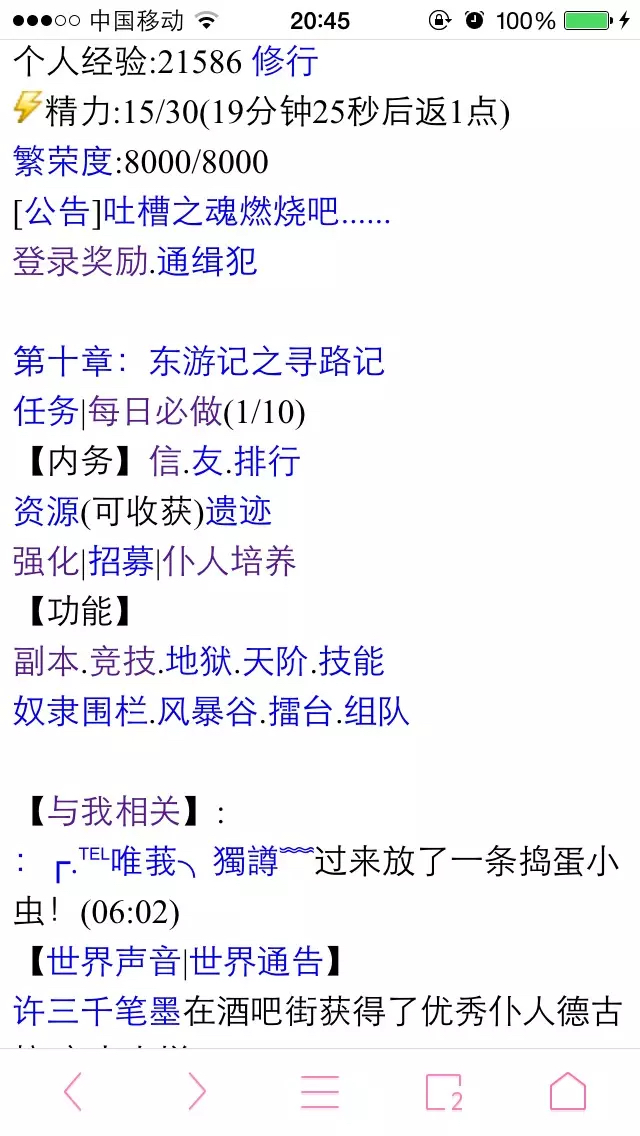Claim the 登录奖励 login reward
The width and height of the screenshot is (640, 1136).
click(x=80, y=262)
